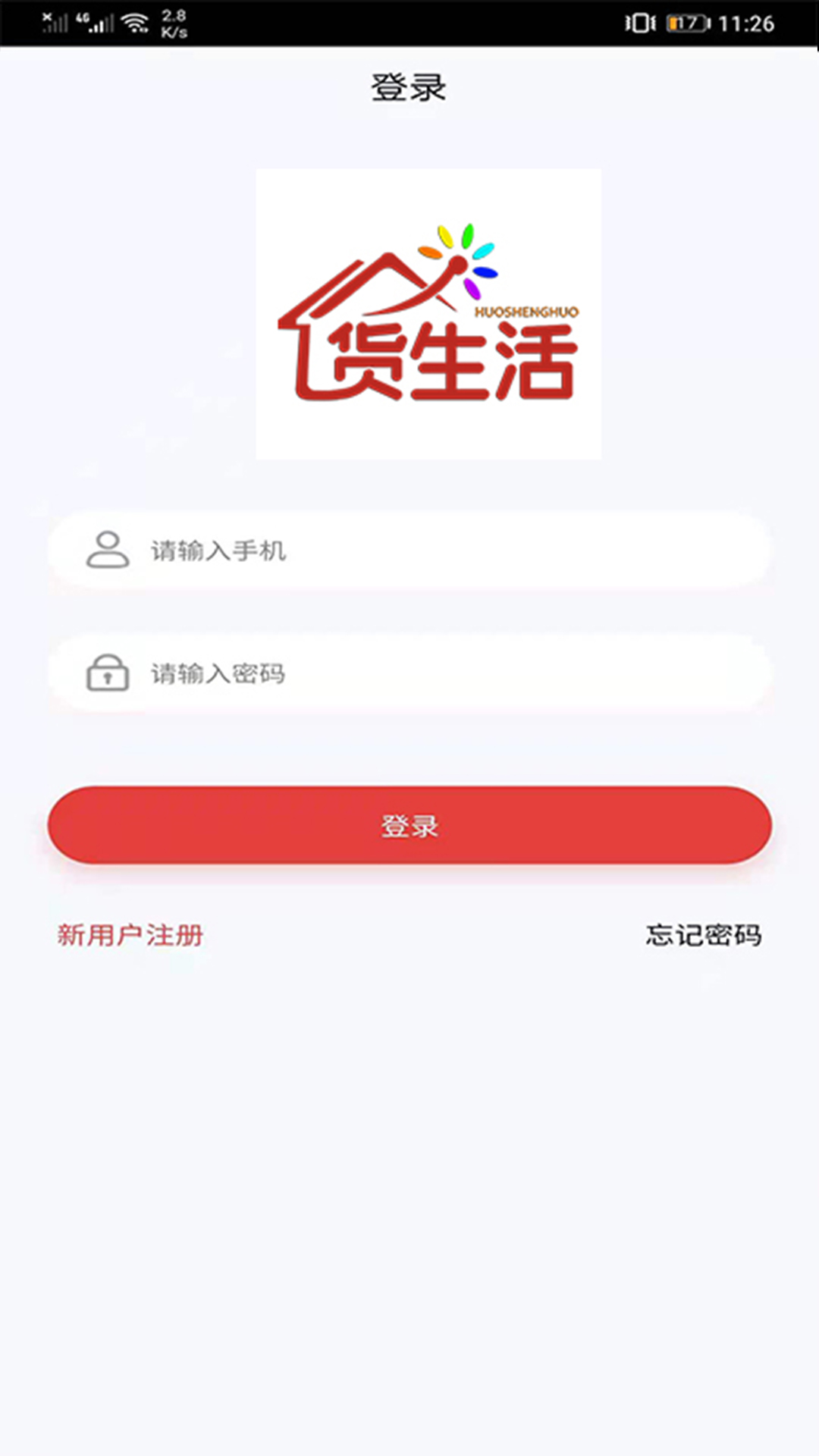Open 新用户注册 new user registration
Screen dimensions: 819x1456
(x=130, y=935)
